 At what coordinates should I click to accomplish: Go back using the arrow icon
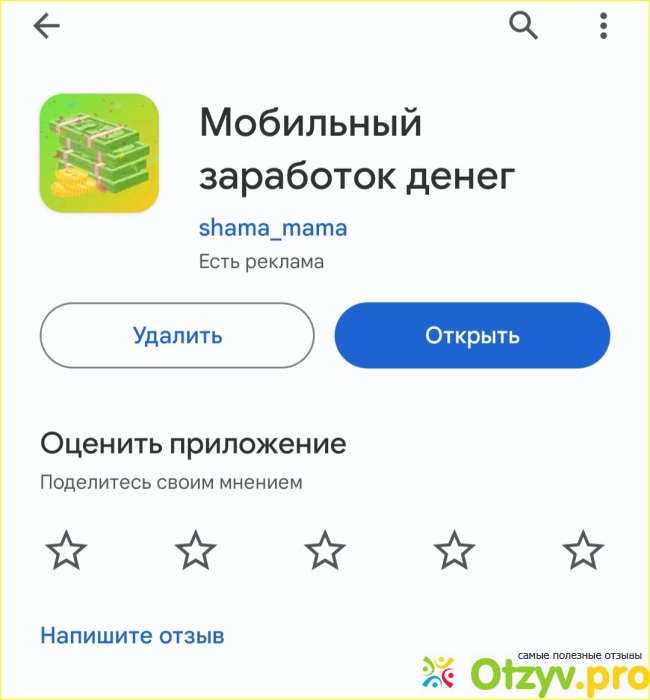coord(47,27)
